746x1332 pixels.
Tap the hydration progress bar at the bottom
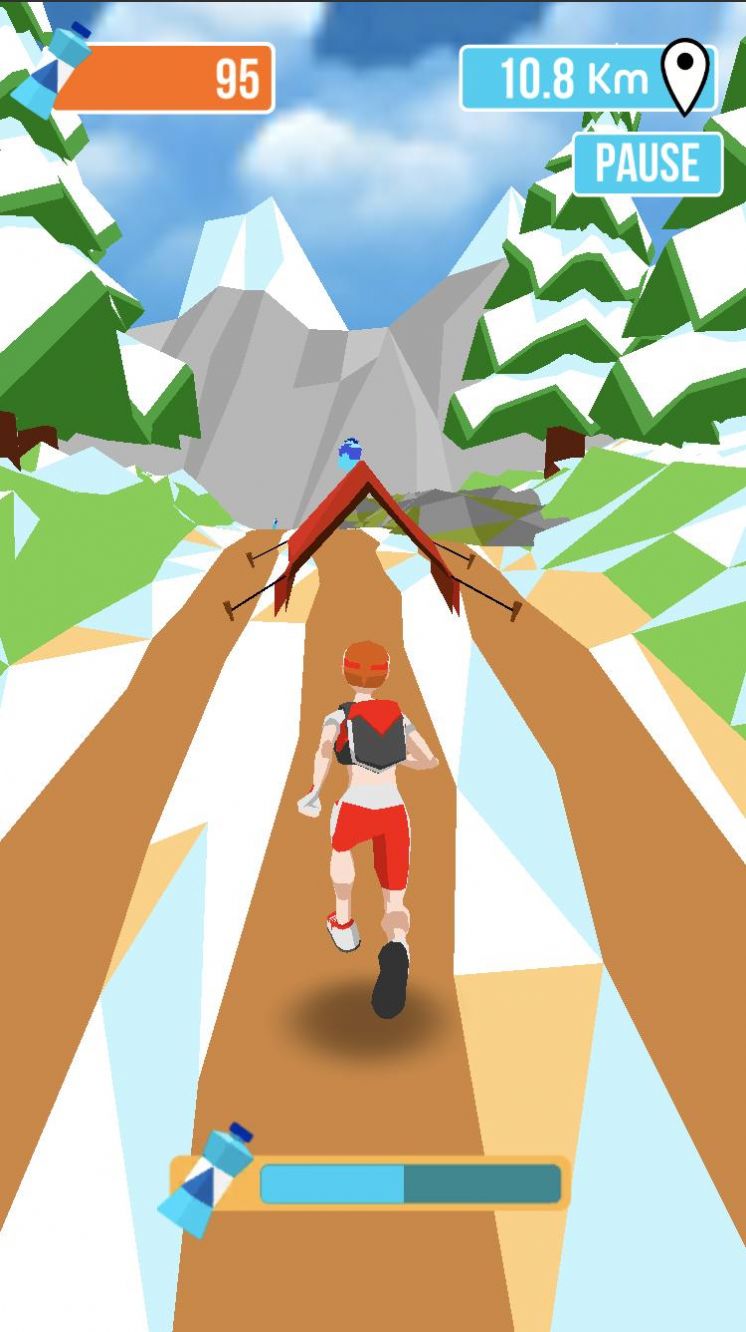pyautogui.click(x=410, y=1182)
